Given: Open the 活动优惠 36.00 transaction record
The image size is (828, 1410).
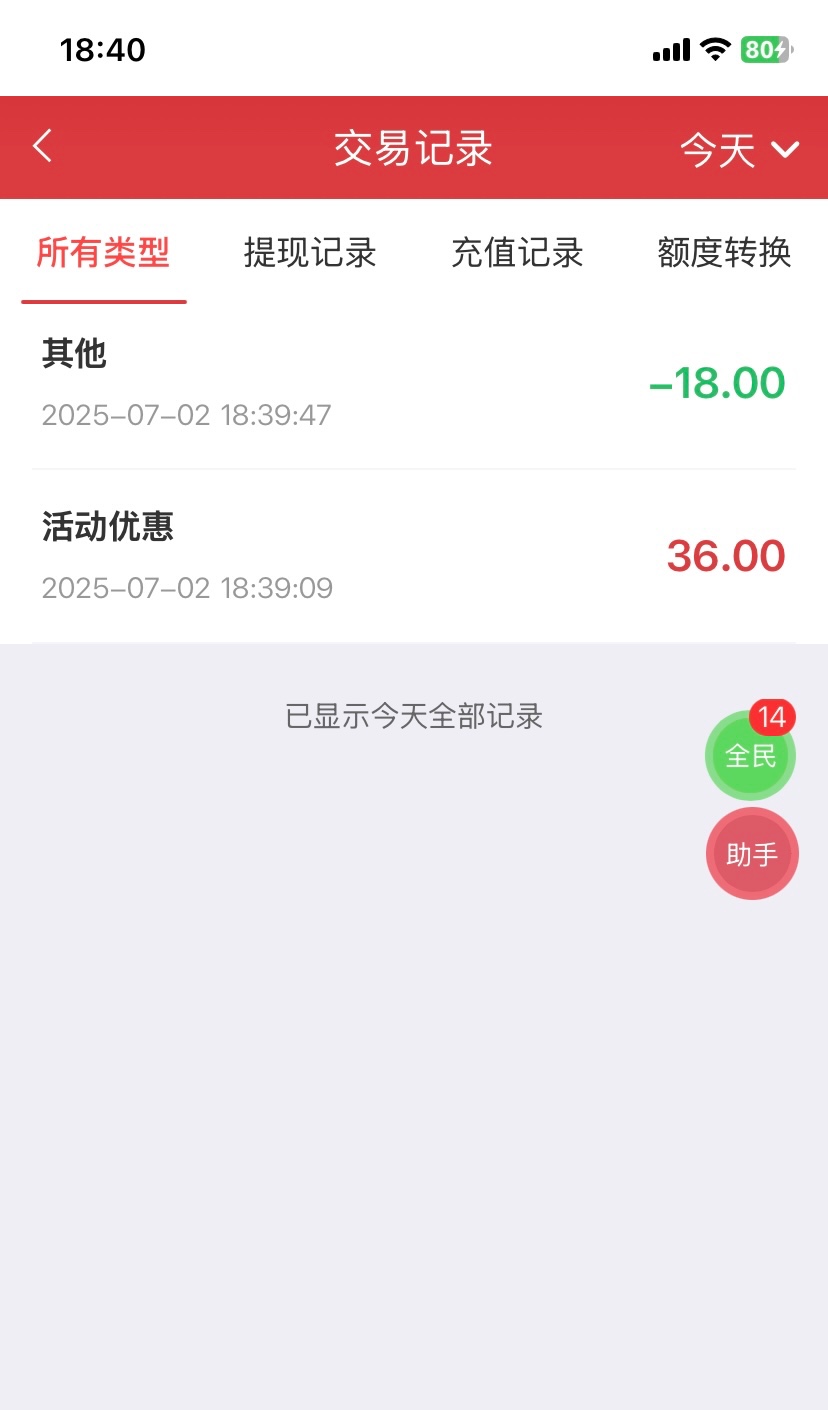Looking at the screenshot, I should [x=414, y=557].
